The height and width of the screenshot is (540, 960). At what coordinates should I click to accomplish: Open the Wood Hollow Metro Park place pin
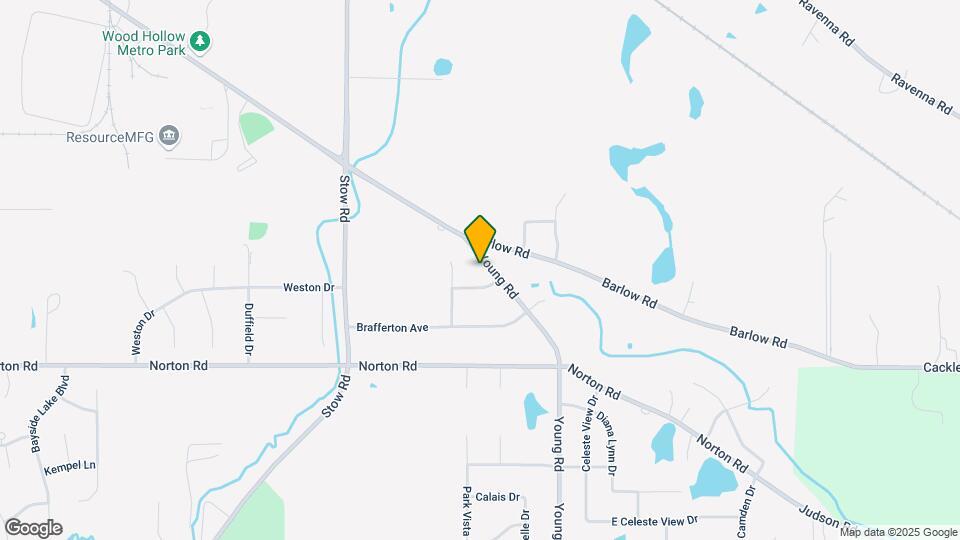[x=201, y=41]
